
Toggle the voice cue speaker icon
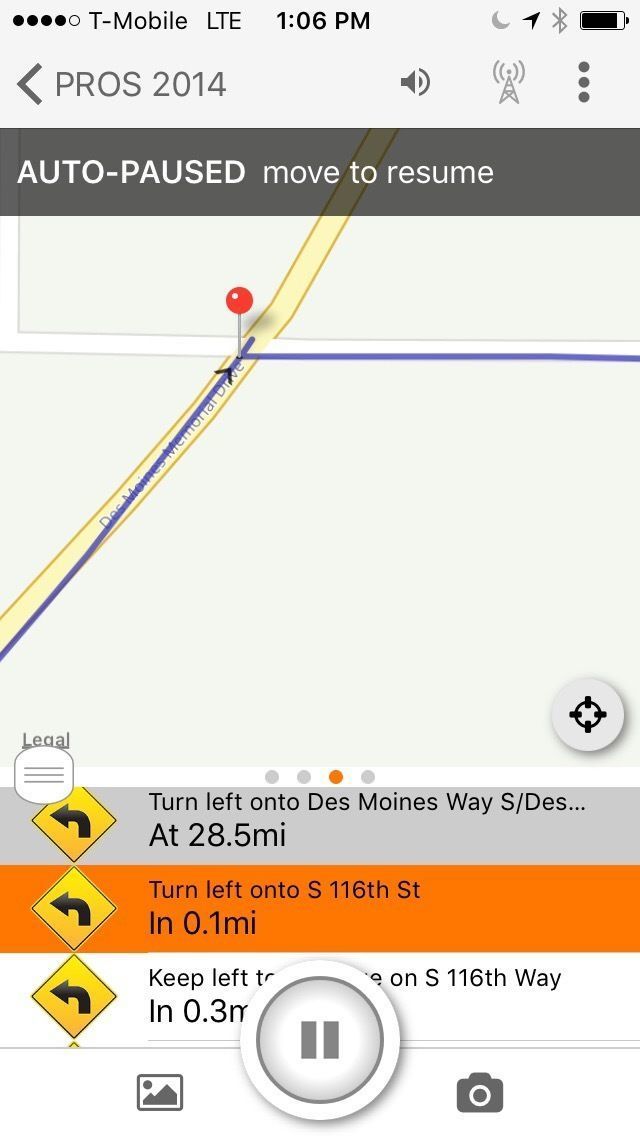[x=415, y=82]
